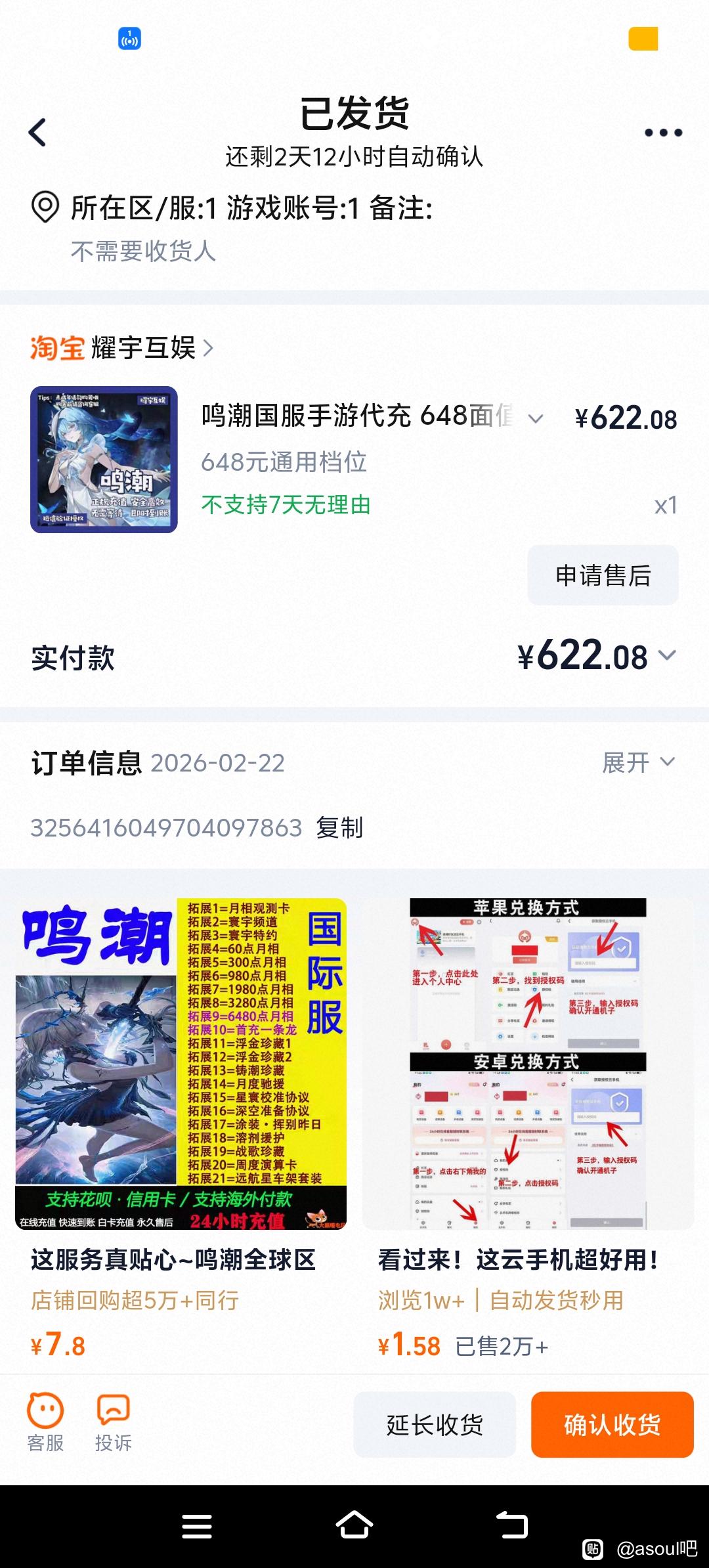Contact 客服 customer service
Image resolution: width=709 pixels, height=1568 pixels.
coord(45,1424)
